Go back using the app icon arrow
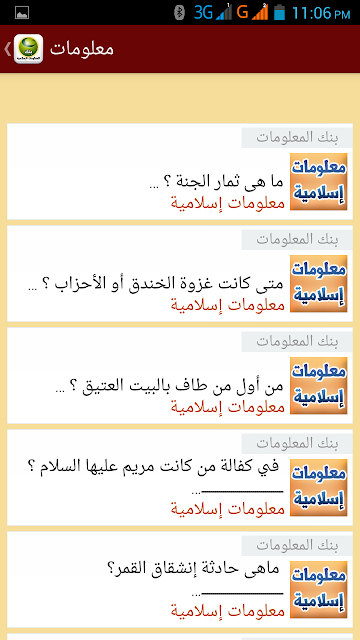 coord(24,49)
